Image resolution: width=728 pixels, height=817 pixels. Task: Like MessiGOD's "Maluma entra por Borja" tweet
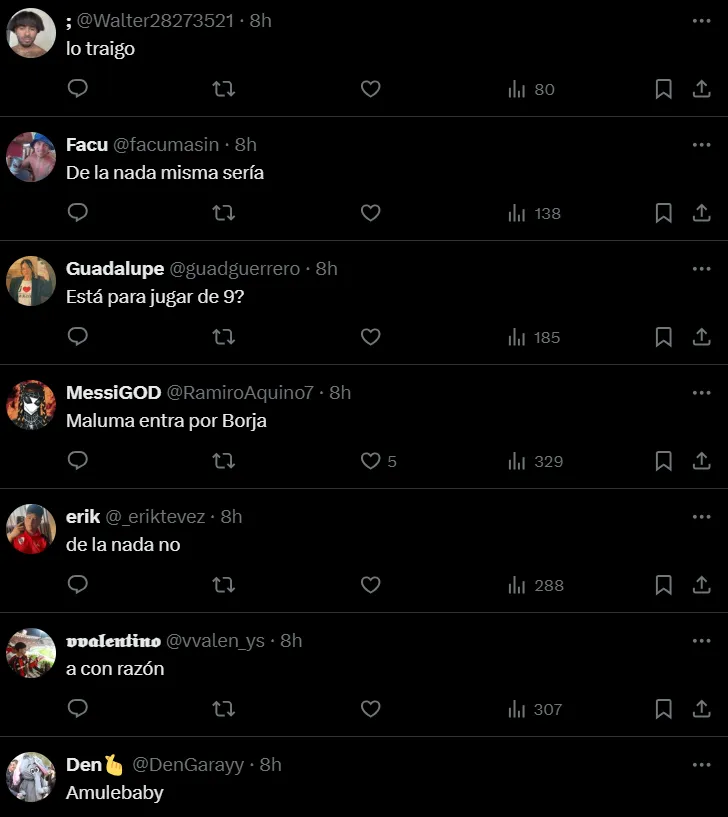coord(370,461)
